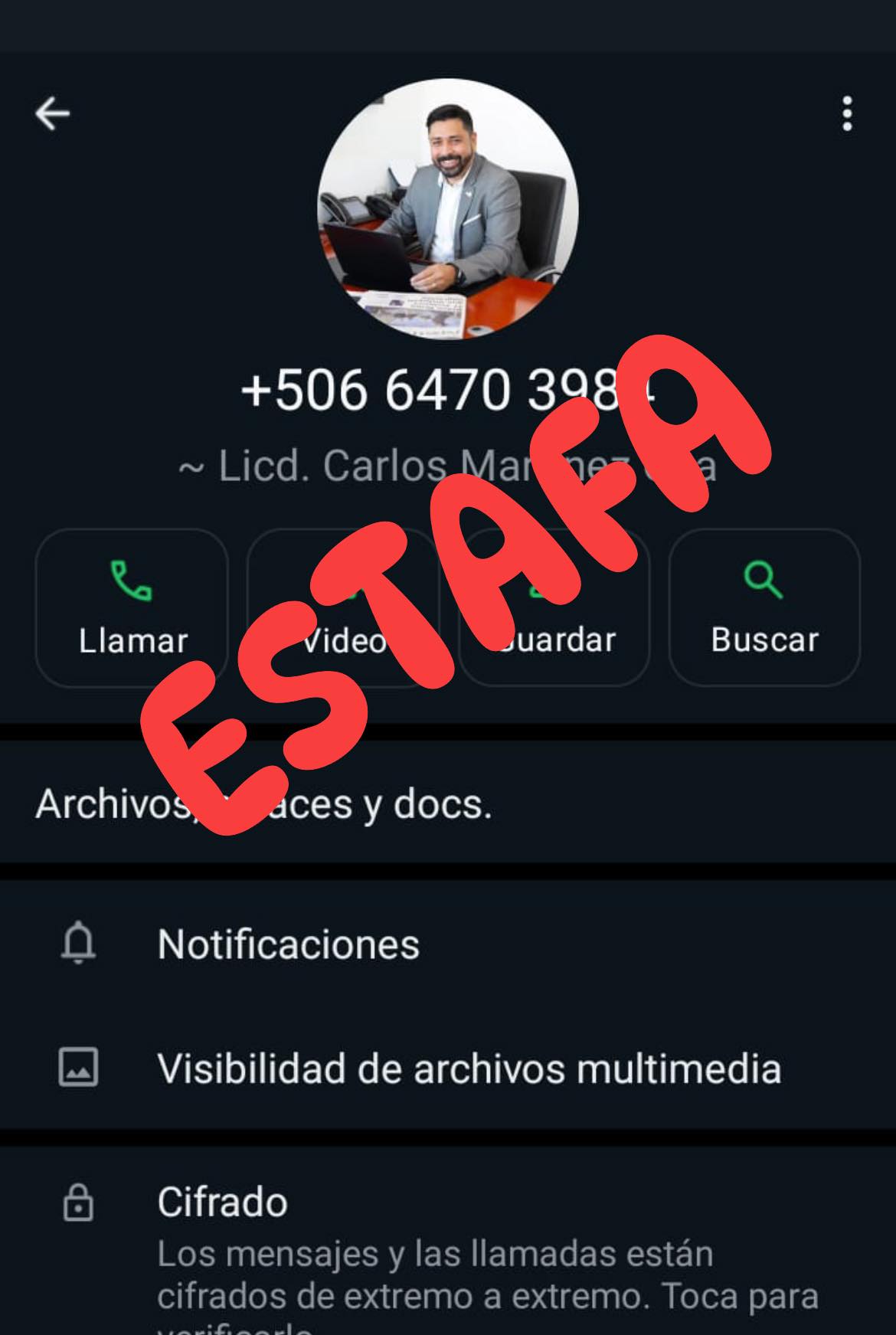View the contact's profile photo
The image size is (896, 1335).
(x=447, y=208)
